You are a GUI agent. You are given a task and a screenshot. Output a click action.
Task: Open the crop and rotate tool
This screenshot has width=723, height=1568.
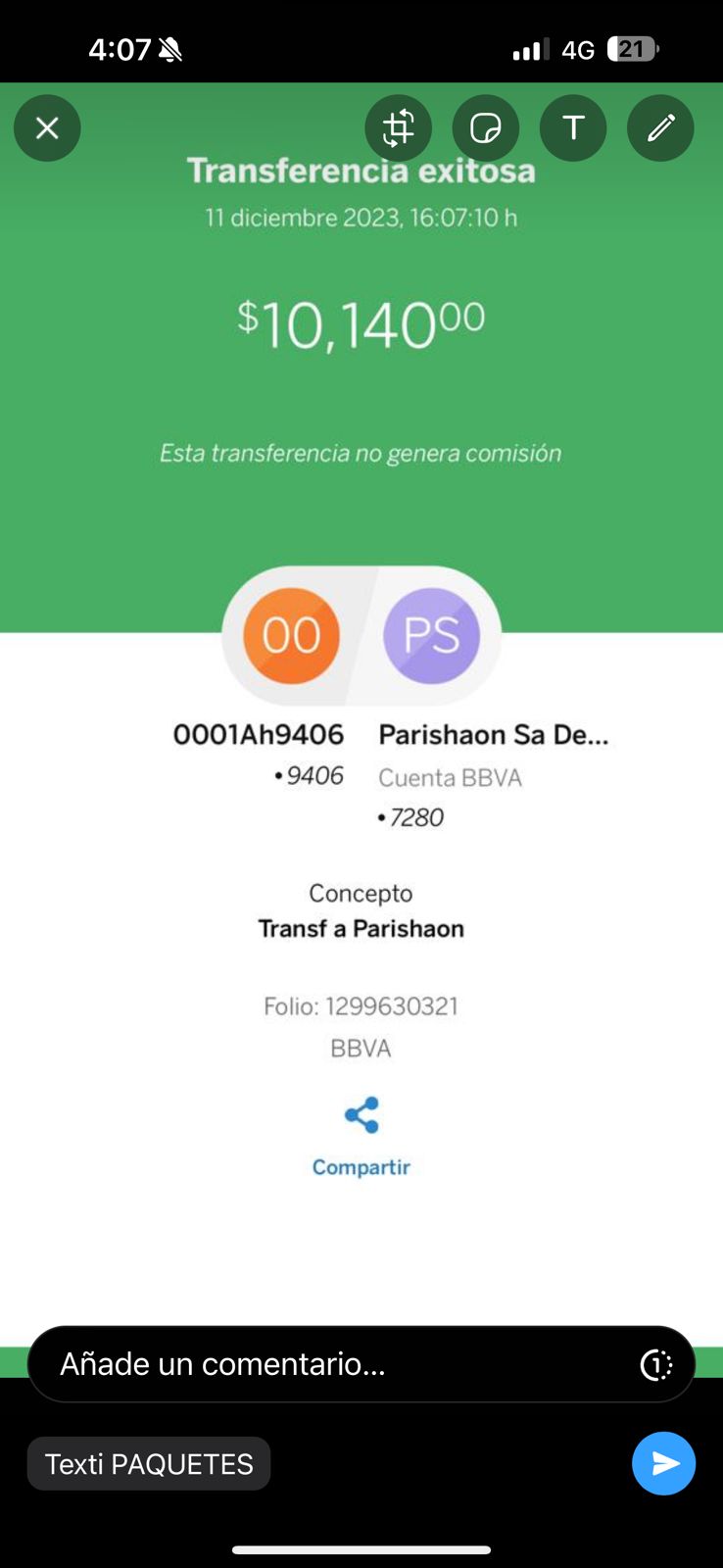click(x=398, y=128)
